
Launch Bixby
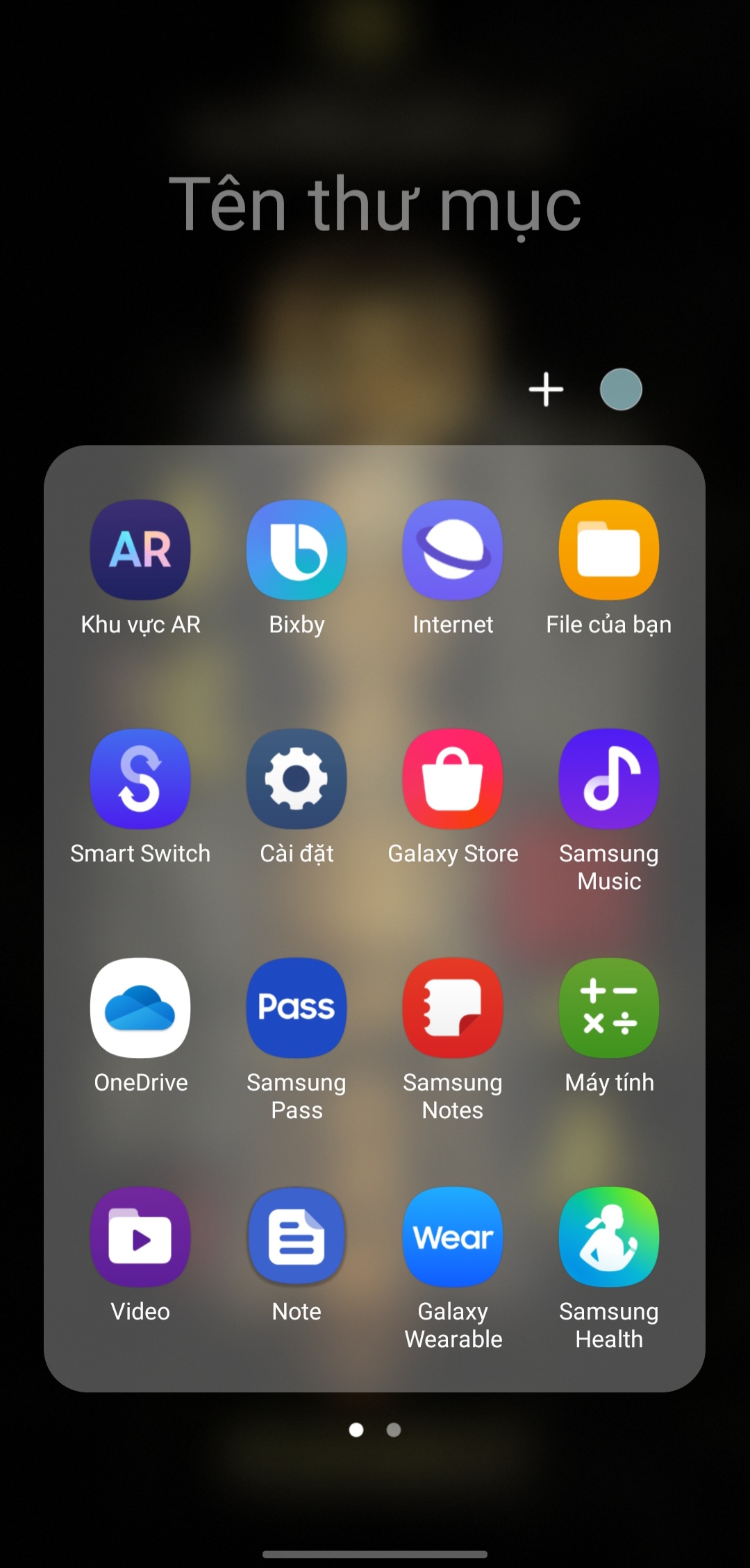click(x=297, y=550)
